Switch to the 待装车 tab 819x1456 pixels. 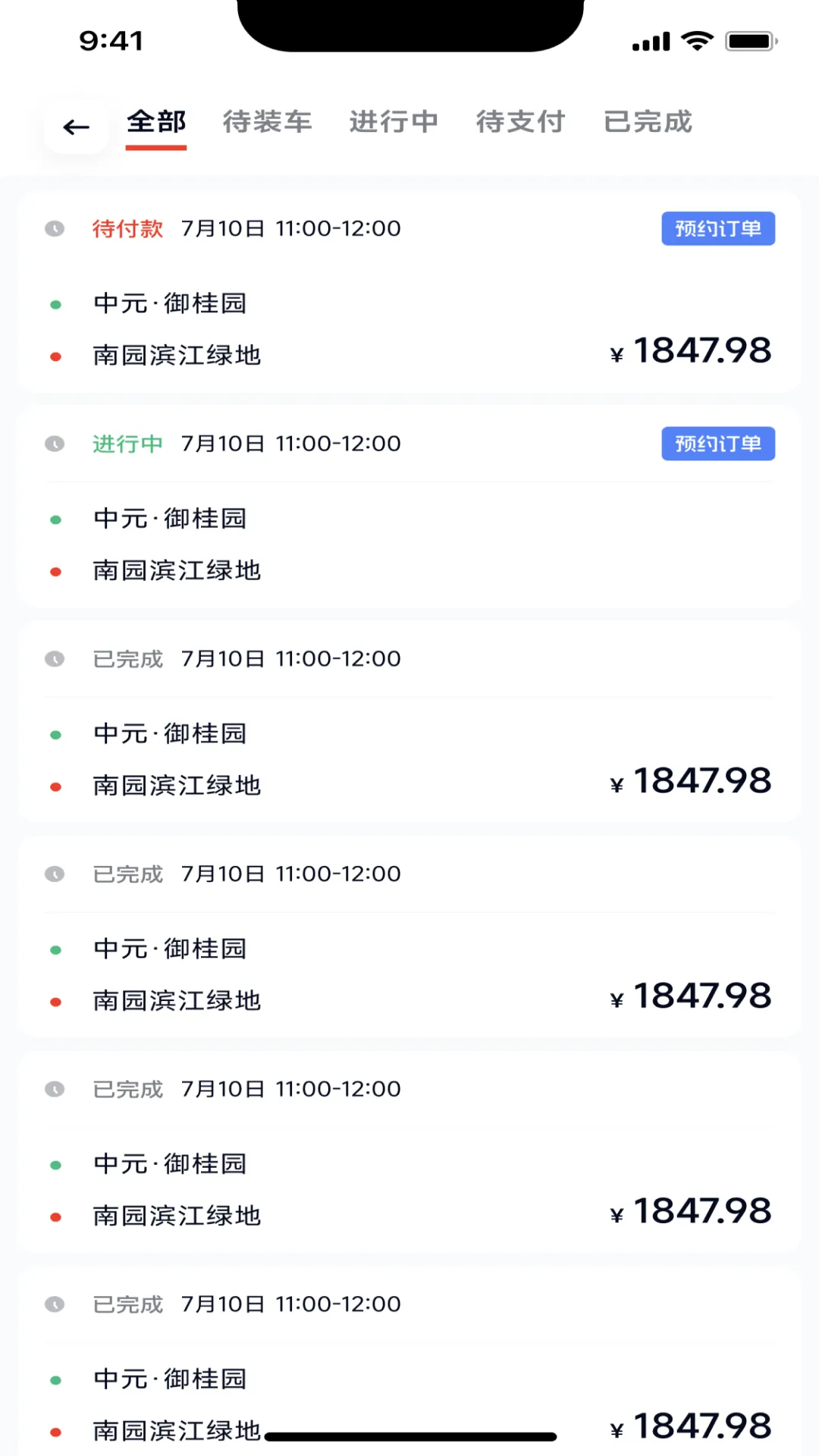click(x=267, y=121)
